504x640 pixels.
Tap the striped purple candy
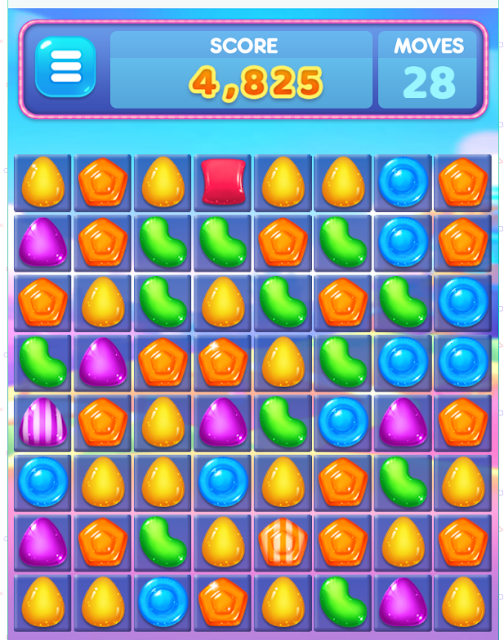coord(43,422)
